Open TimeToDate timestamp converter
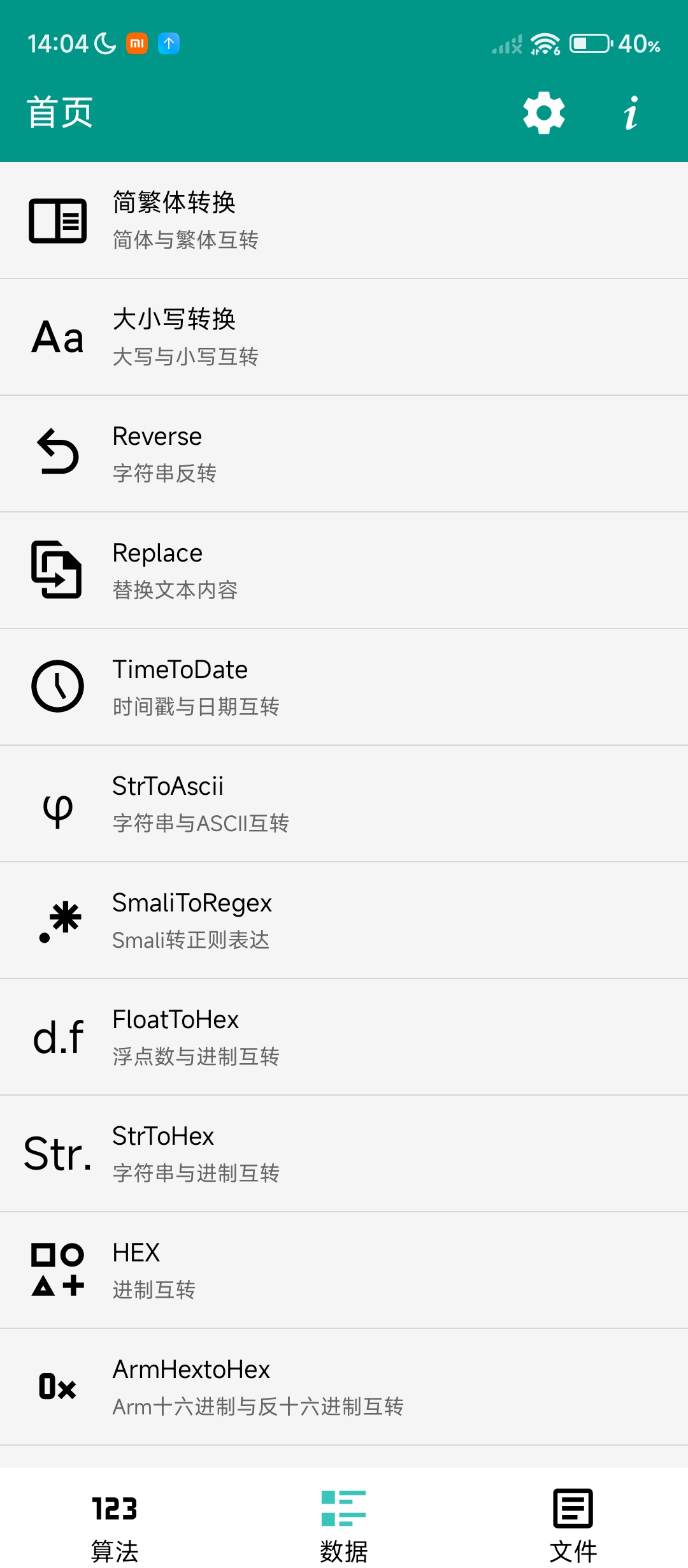Screen dimensions: 688x1568 (x=344, y=687)
